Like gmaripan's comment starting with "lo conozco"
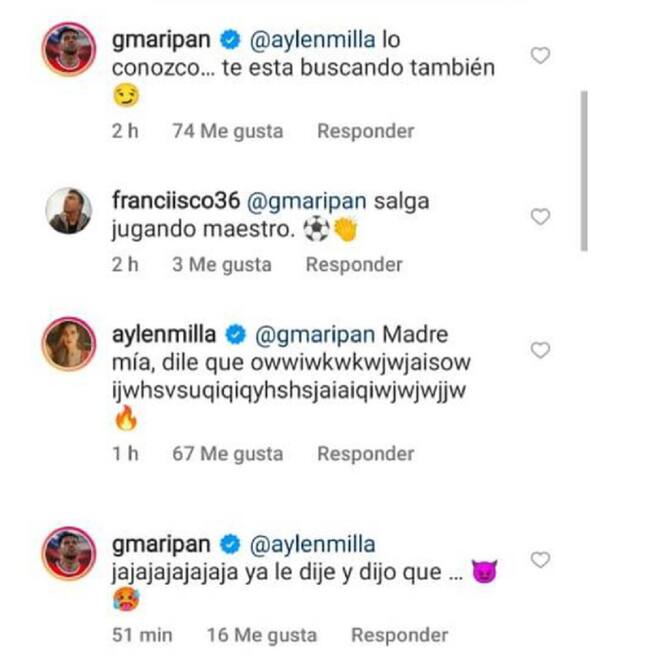The width and height of the screenshot is (650, 664). point(540,56)
